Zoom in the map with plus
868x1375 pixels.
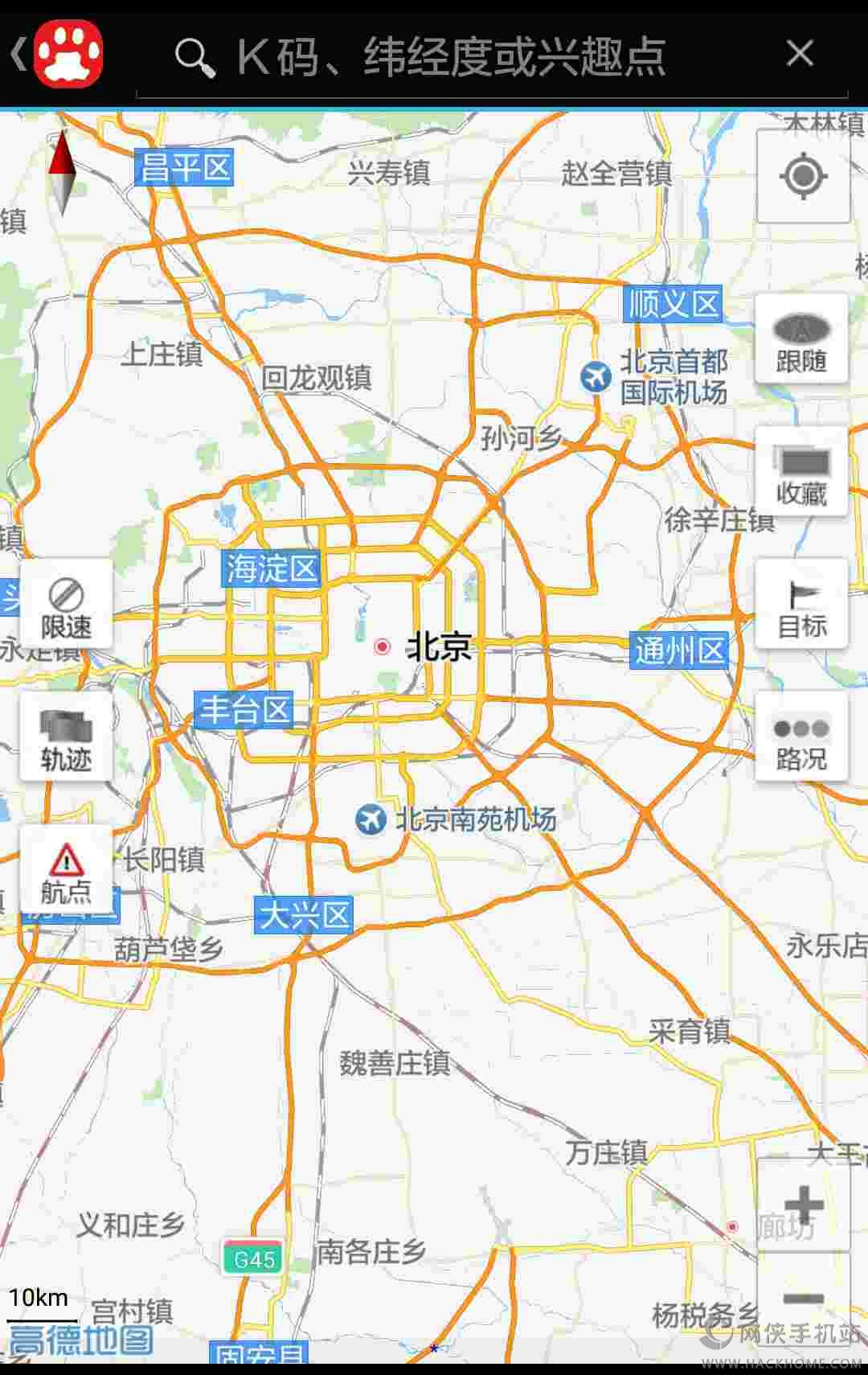pos(803,1205)
